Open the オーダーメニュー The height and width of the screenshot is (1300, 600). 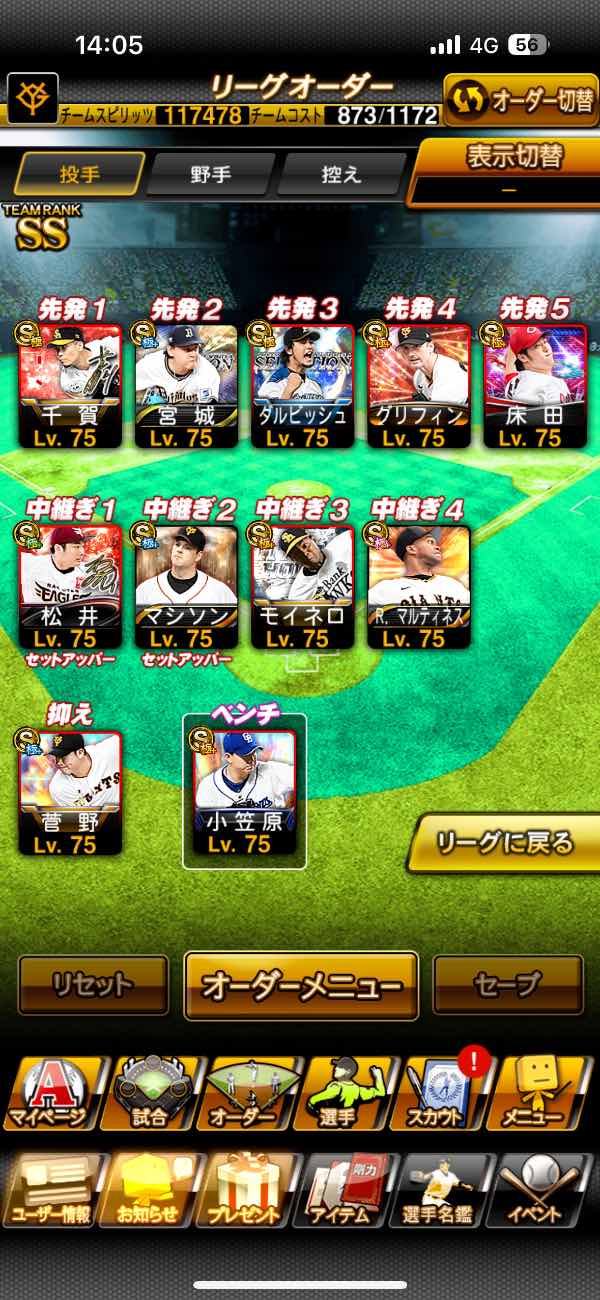click(301, 985)
